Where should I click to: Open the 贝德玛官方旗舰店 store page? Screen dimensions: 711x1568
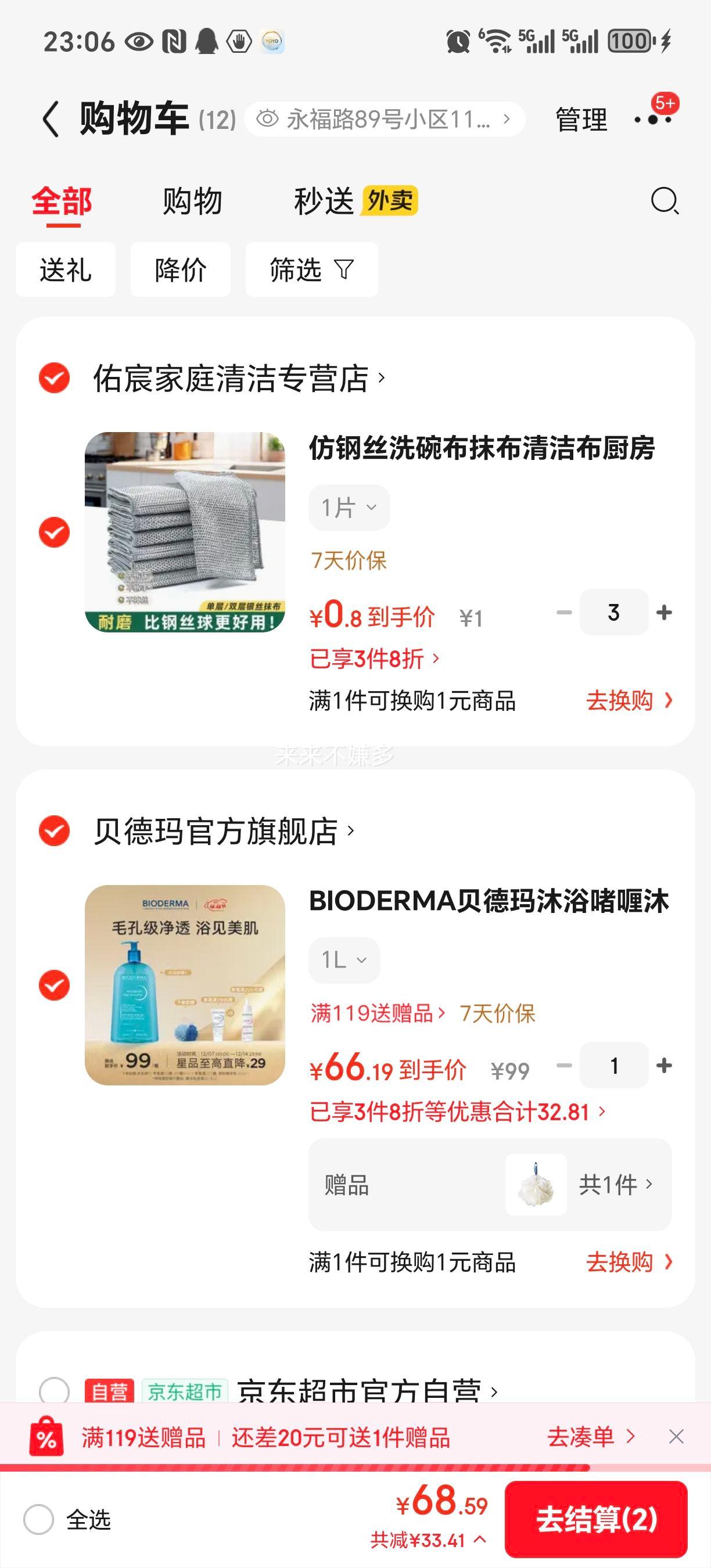tap(223, 832)
